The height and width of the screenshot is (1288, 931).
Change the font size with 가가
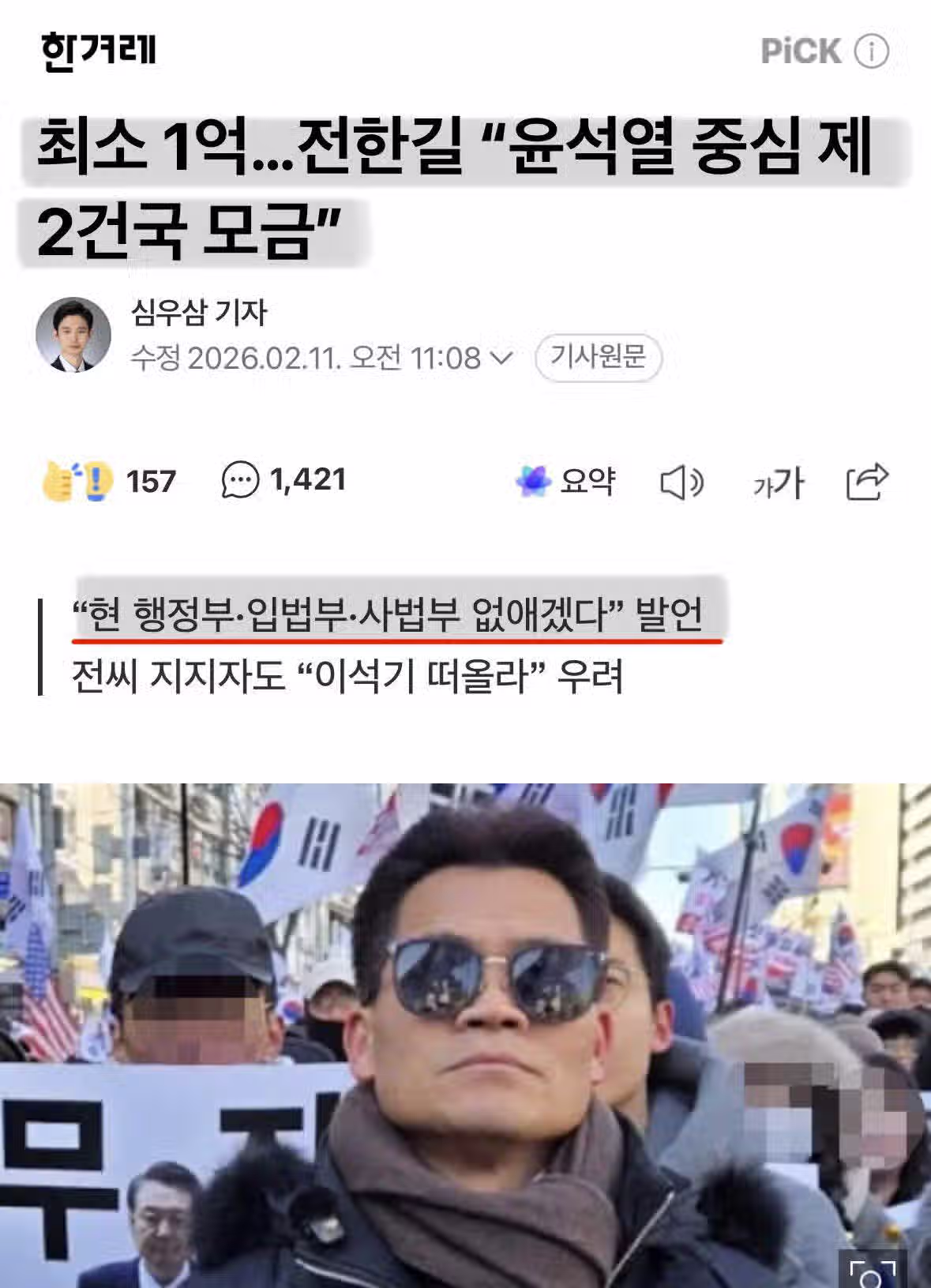pyautogui.click(x=778, y=482)
